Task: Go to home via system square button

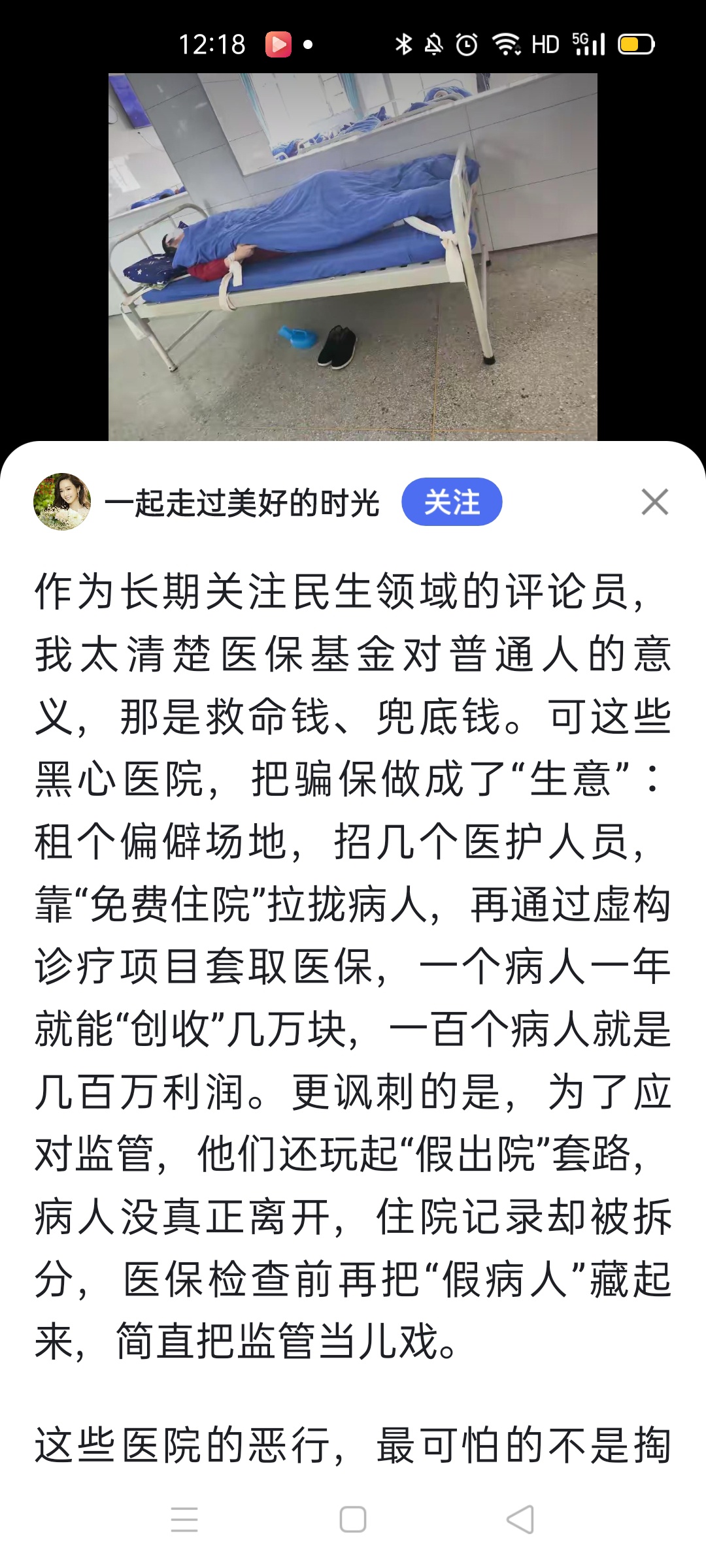Action: (x=353, y=1520)
